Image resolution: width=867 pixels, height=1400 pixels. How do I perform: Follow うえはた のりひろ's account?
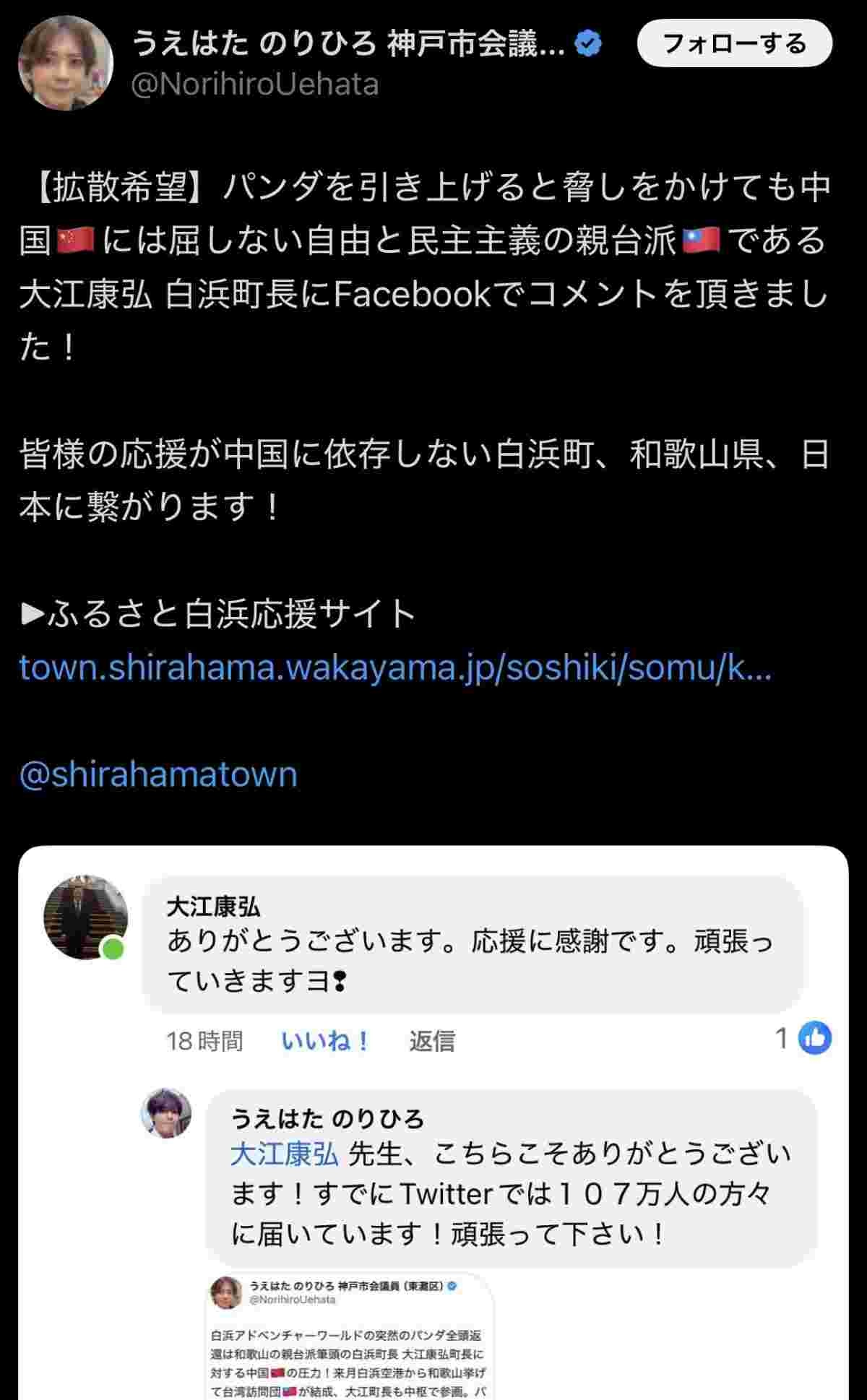(734, 44)
